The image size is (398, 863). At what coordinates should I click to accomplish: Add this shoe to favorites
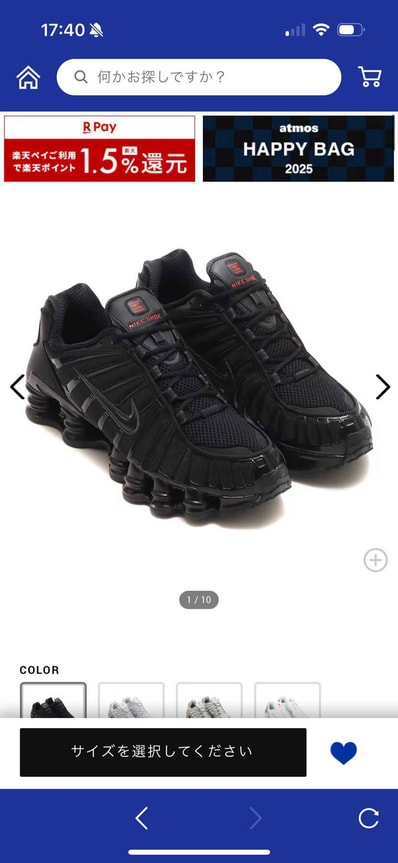point(344,752)
